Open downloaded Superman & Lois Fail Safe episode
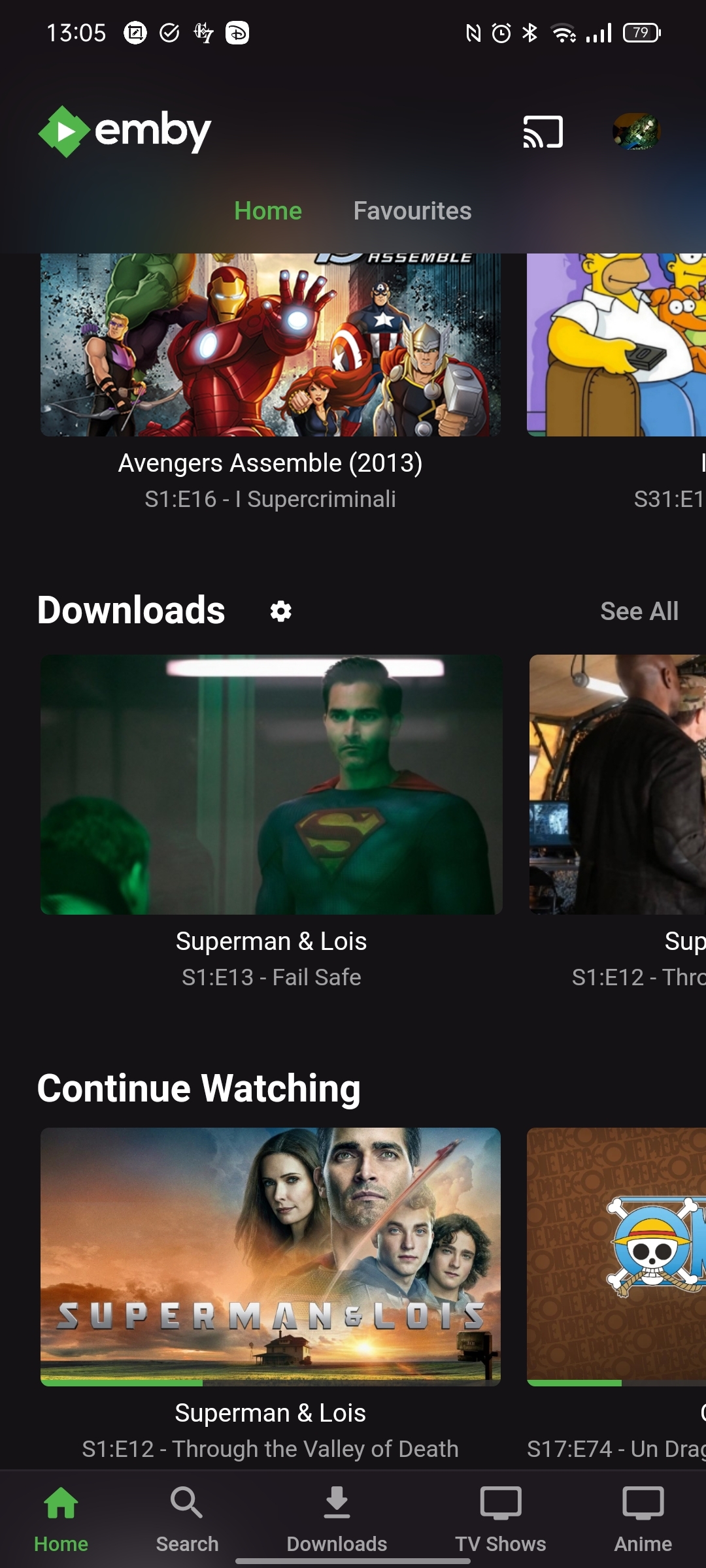Image resolution: width=706 pixels, height=1568 pixels. point(271,784)
